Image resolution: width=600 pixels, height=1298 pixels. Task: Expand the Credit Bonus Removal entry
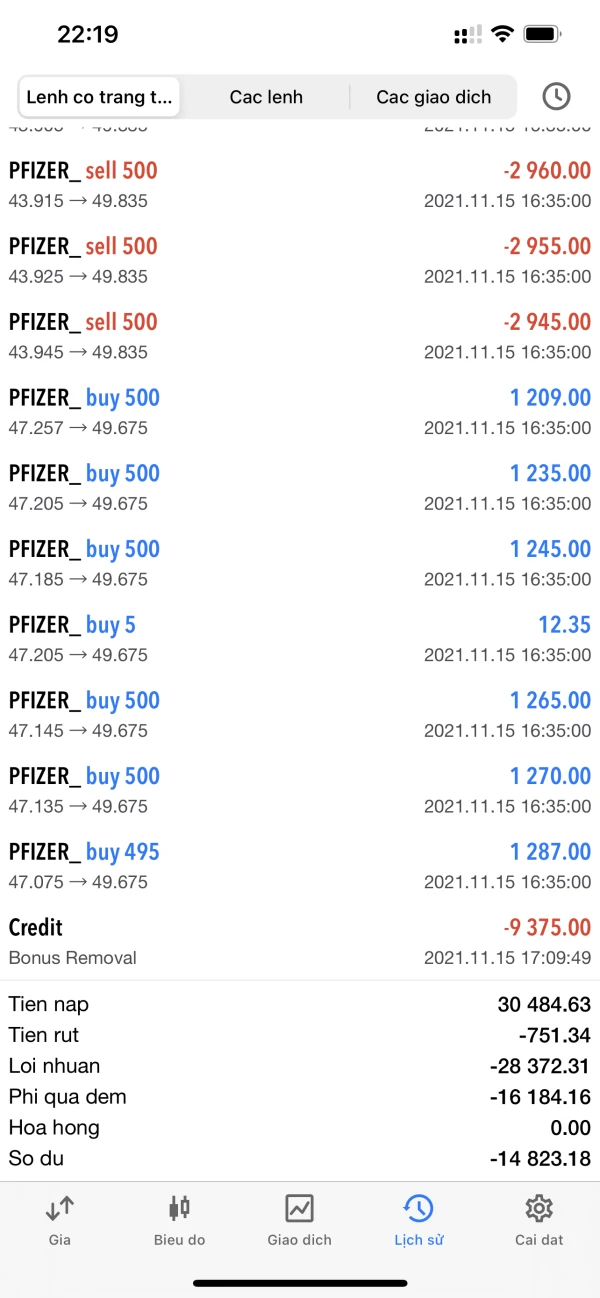coord(300,942)
